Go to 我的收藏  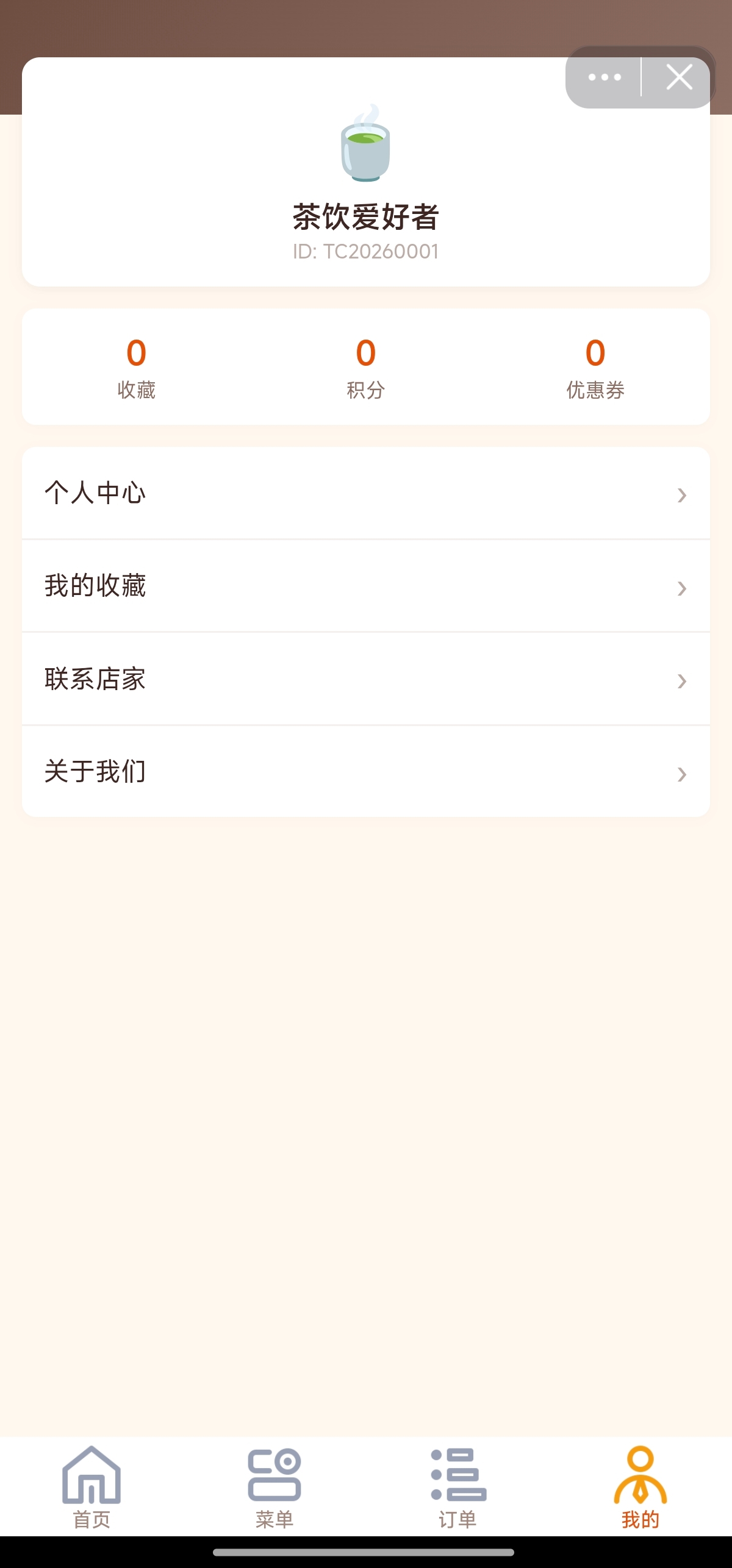(366, 586)
